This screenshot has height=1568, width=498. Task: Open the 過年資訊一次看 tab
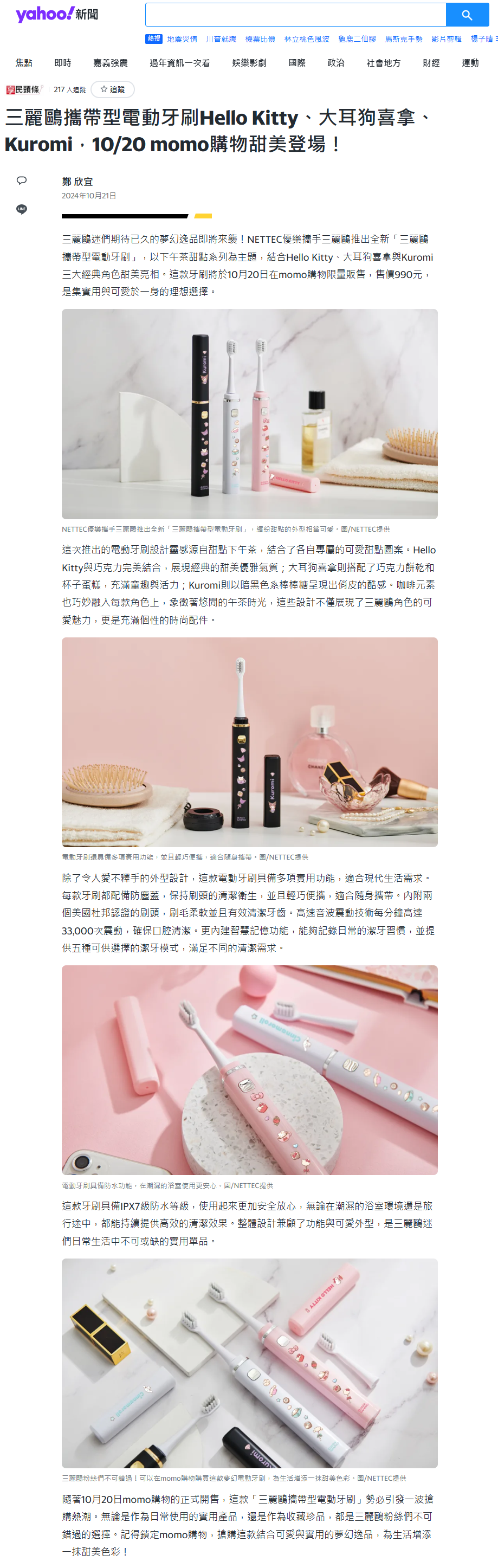coord(179,63)
